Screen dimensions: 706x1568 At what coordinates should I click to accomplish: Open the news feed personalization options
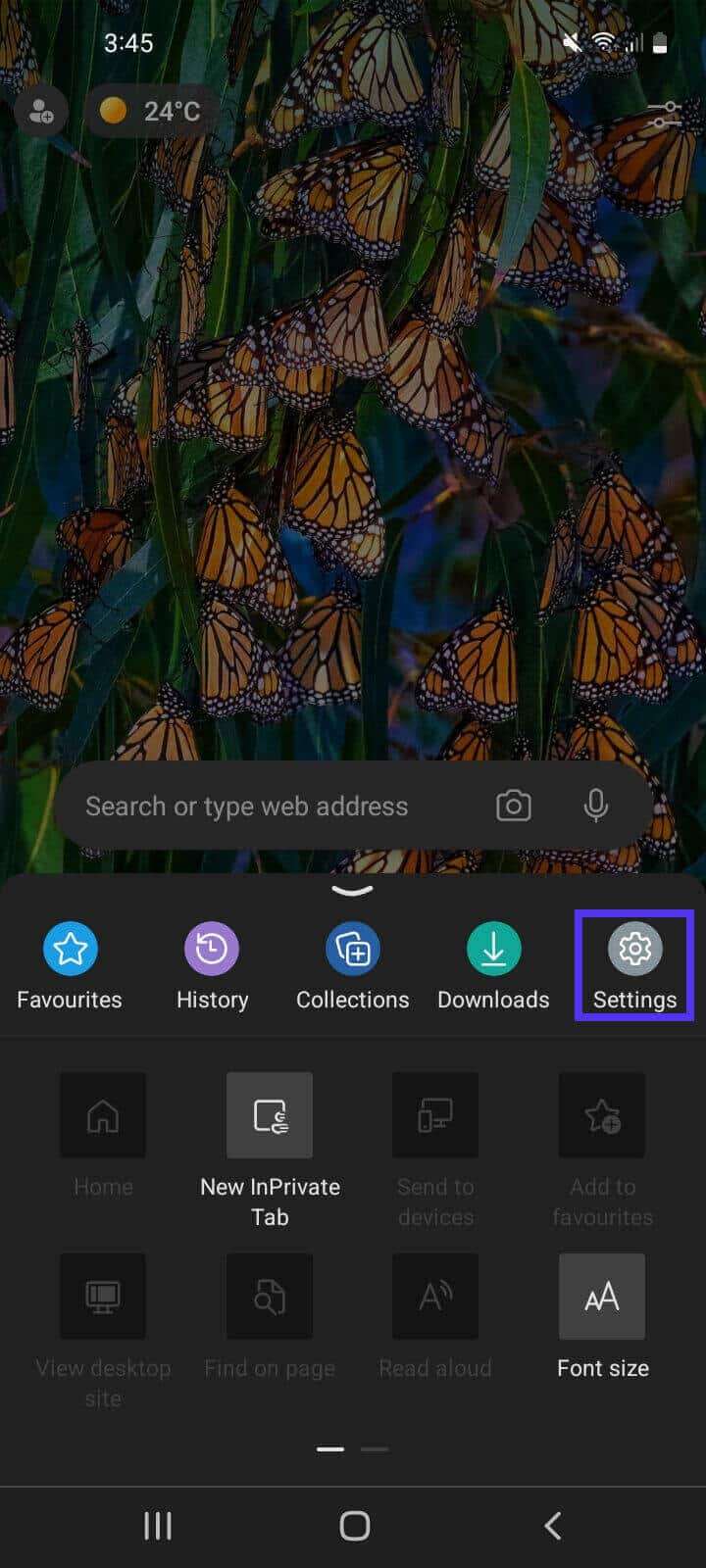[665, 113]
